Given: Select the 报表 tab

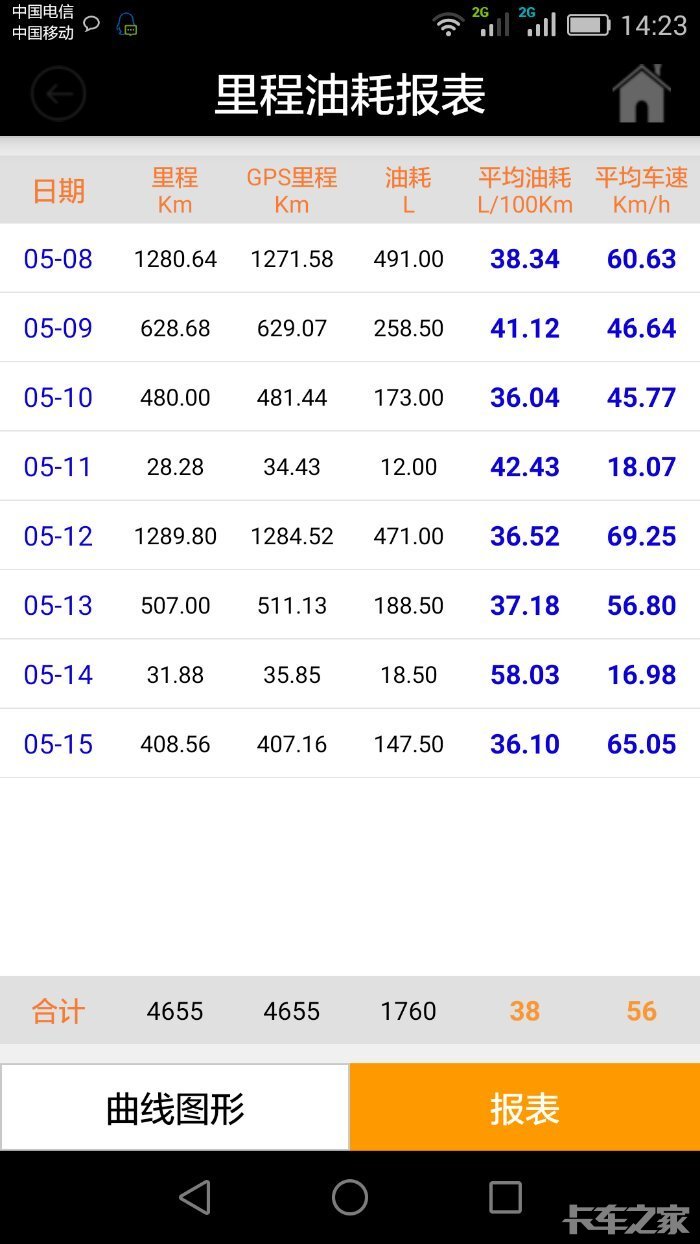Looking at the screenshot, I should [525, 1107].
